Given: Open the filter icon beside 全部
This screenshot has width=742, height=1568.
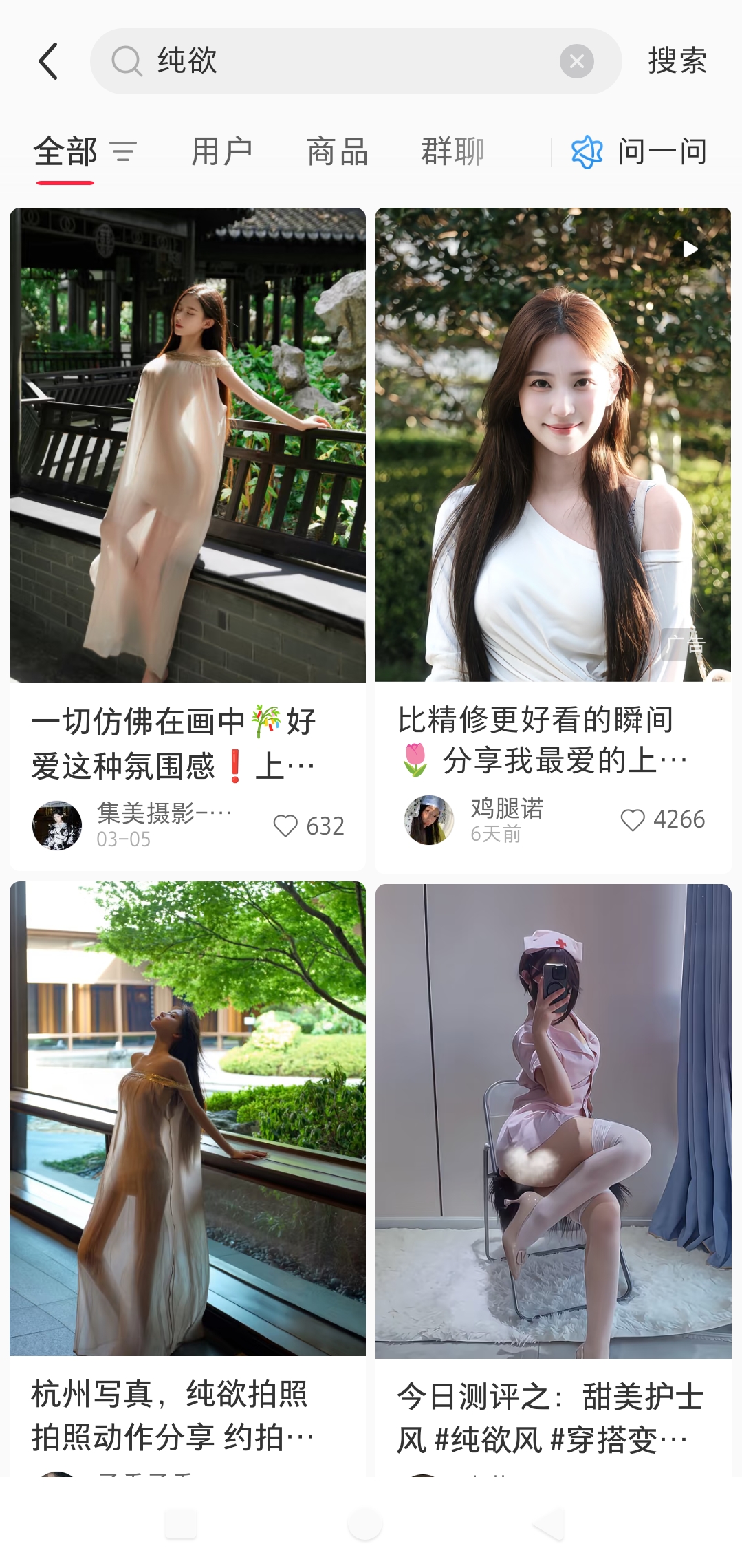Looking at the screenshot, I should click(124, 152).
